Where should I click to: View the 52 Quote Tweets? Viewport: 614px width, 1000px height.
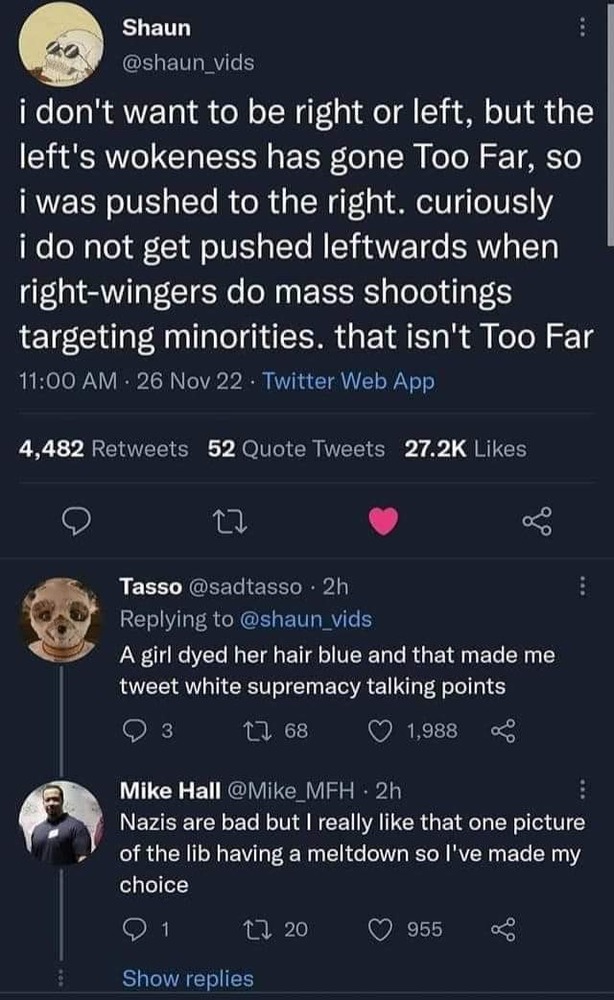296,449
